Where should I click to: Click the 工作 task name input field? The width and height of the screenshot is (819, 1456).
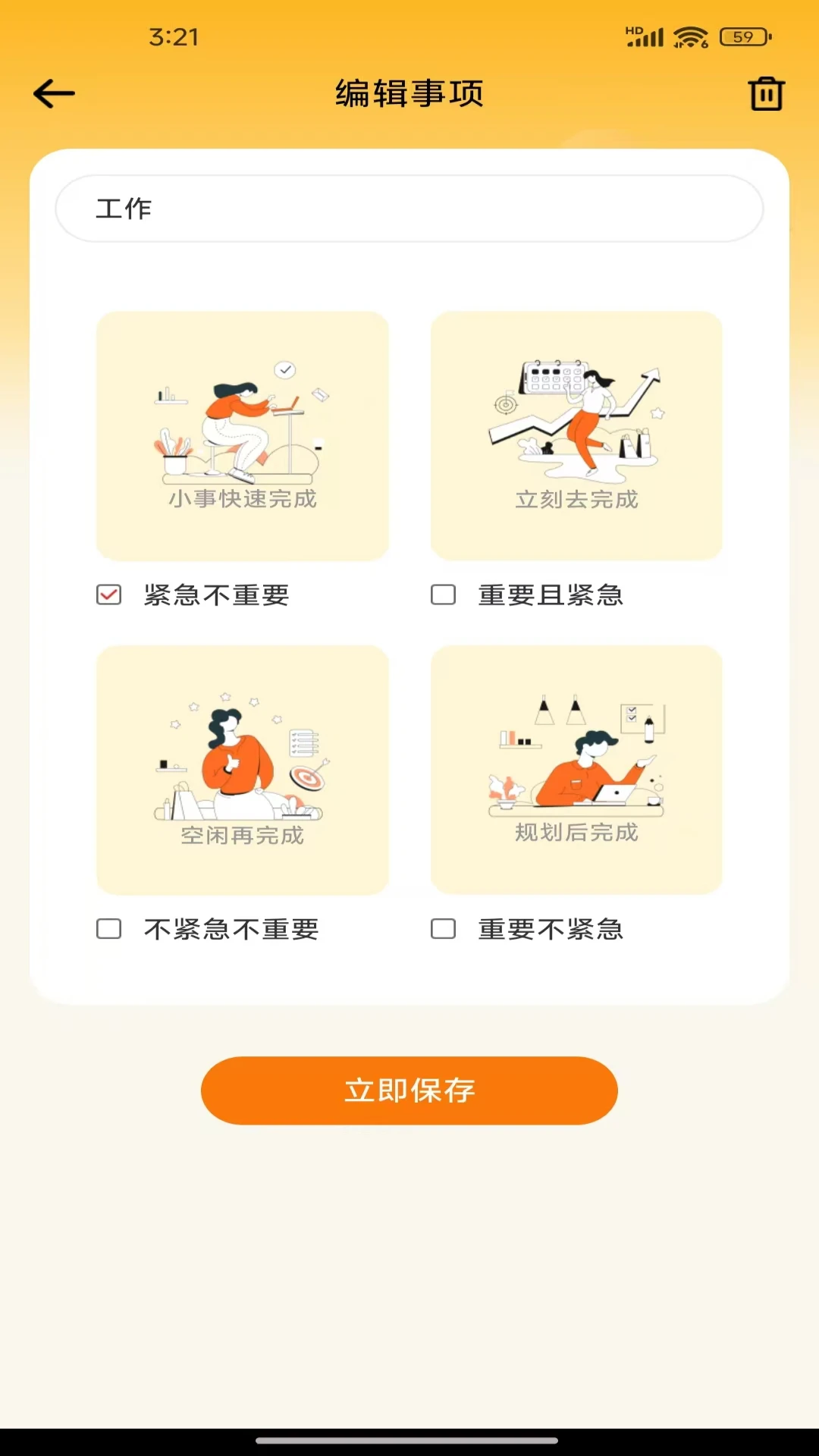[409, 207]
